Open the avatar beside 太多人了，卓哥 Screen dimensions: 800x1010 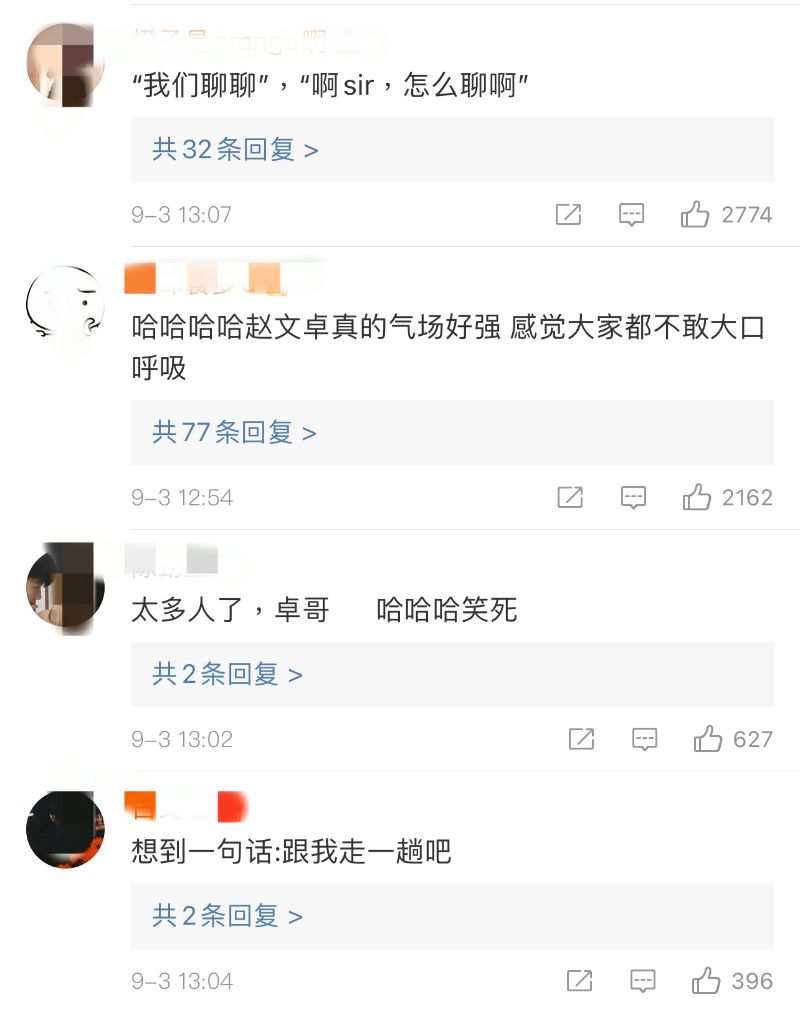point(65,588)
